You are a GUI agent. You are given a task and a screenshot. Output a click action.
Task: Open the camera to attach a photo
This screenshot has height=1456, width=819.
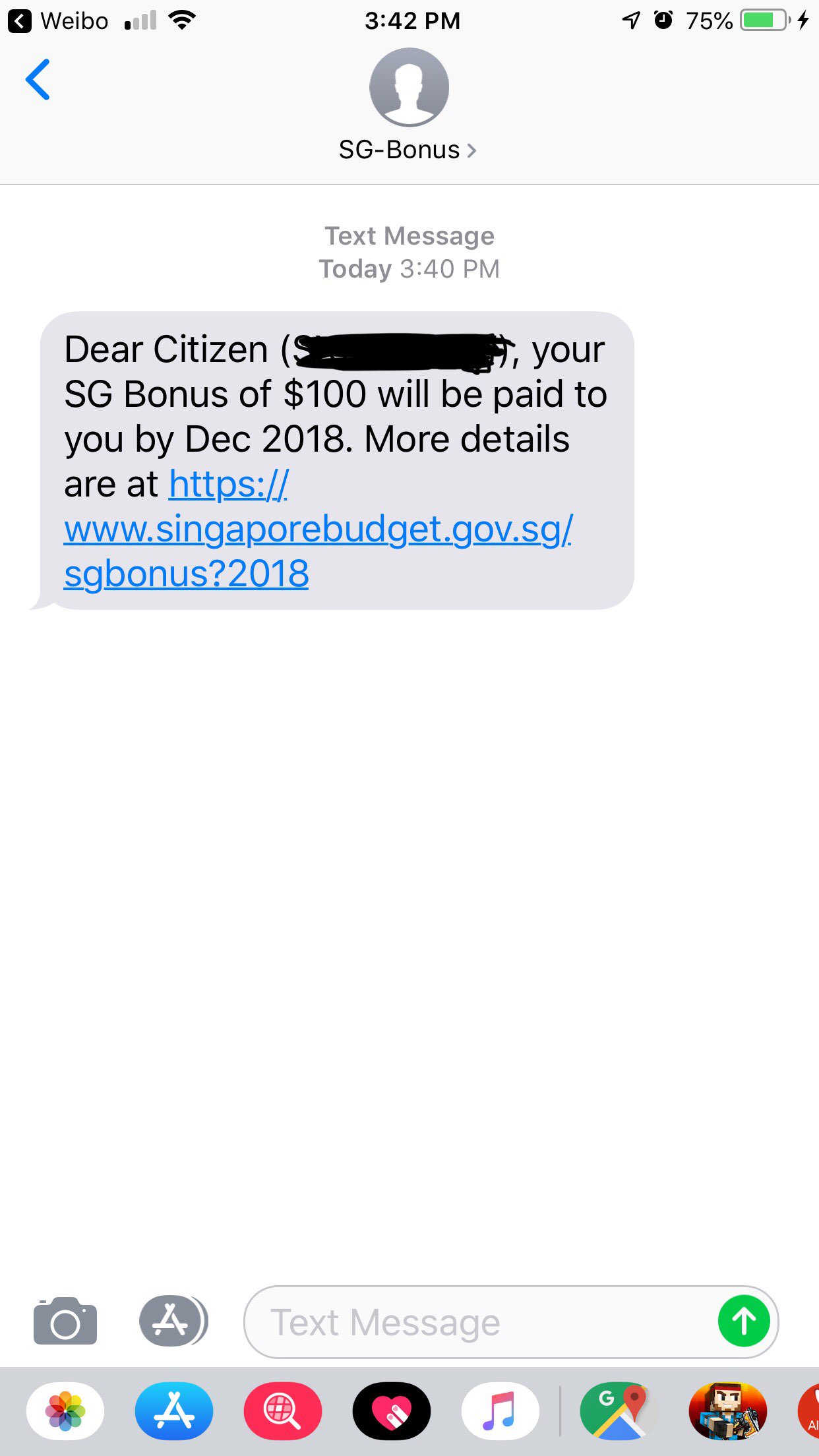click(65, 1321)
